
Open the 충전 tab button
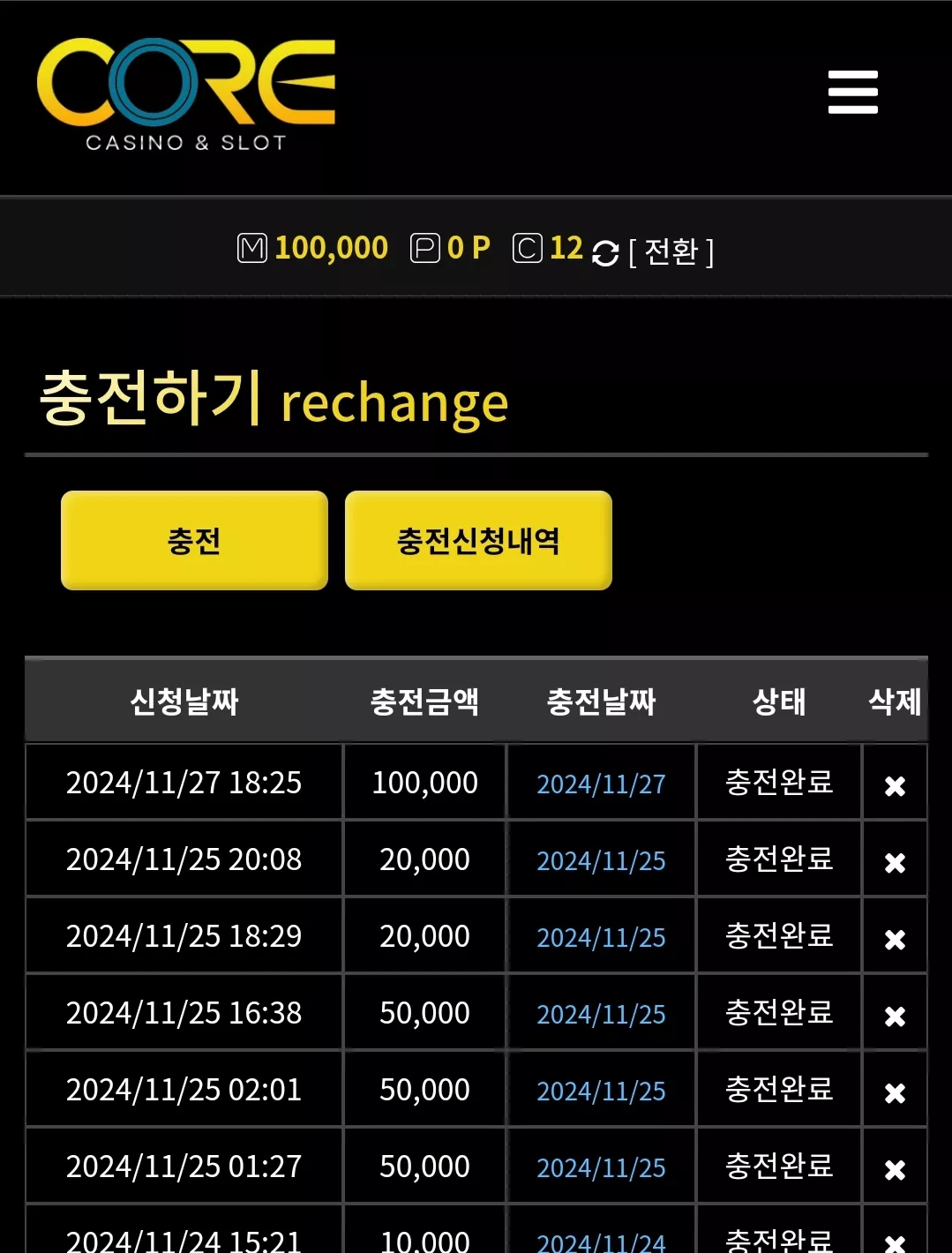point(194,540)
